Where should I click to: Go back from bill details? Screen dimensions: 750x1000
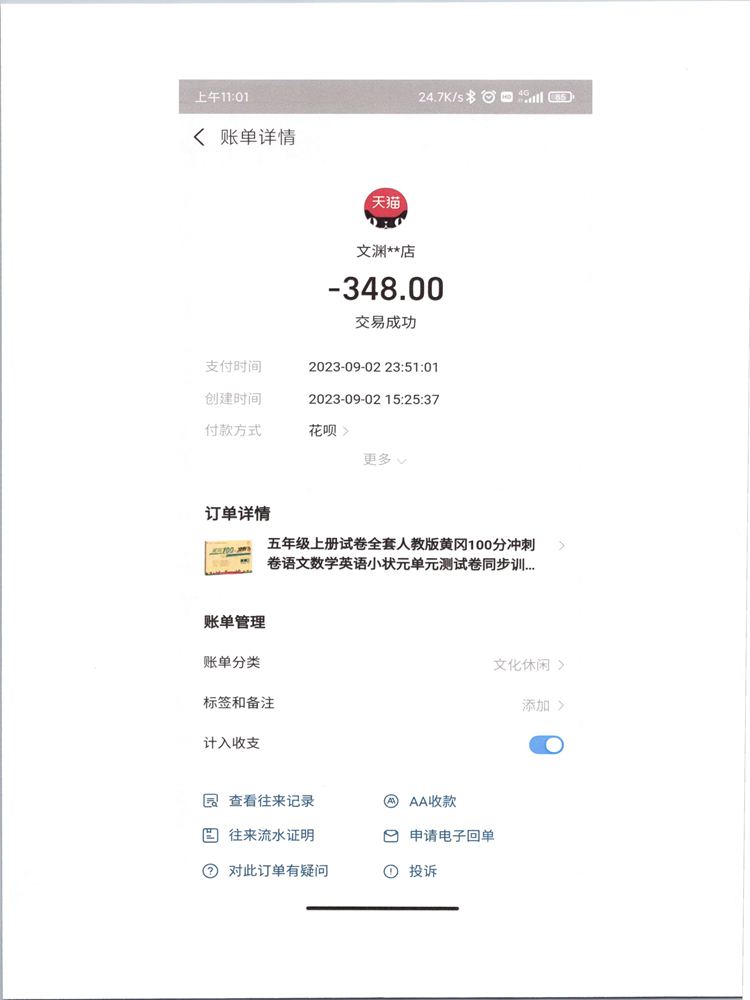[x=199, y=138]
